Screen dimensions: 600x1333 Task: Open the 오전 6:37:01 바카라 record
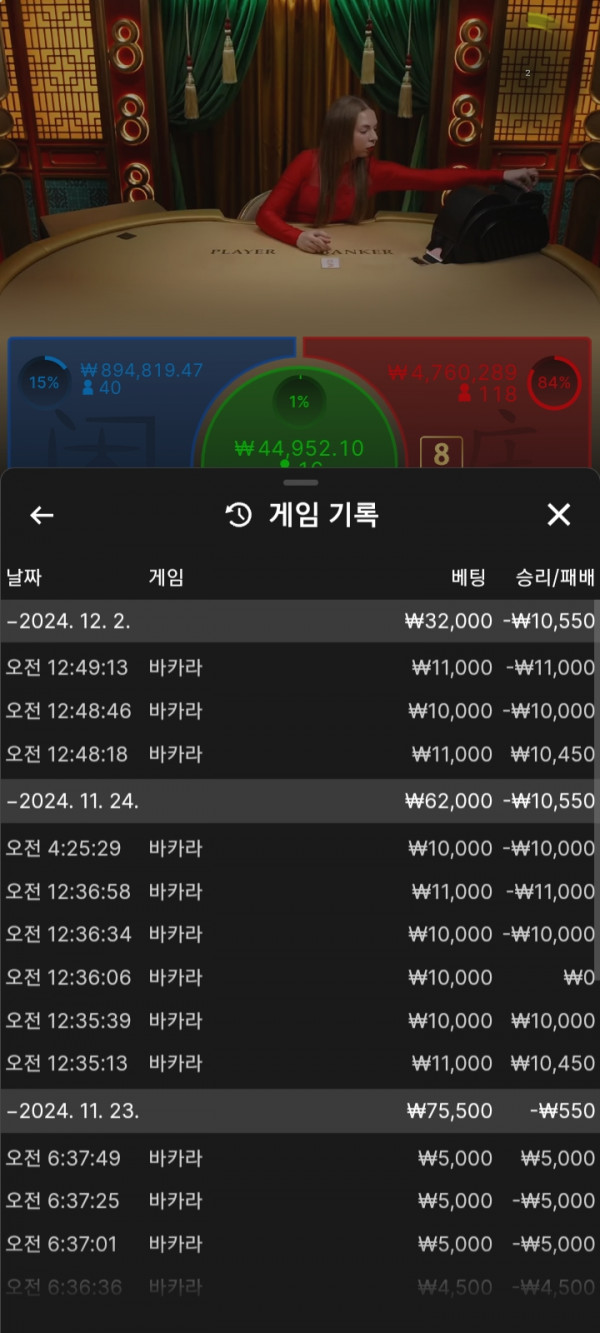pyautogui.click(x=300, y=1244)
